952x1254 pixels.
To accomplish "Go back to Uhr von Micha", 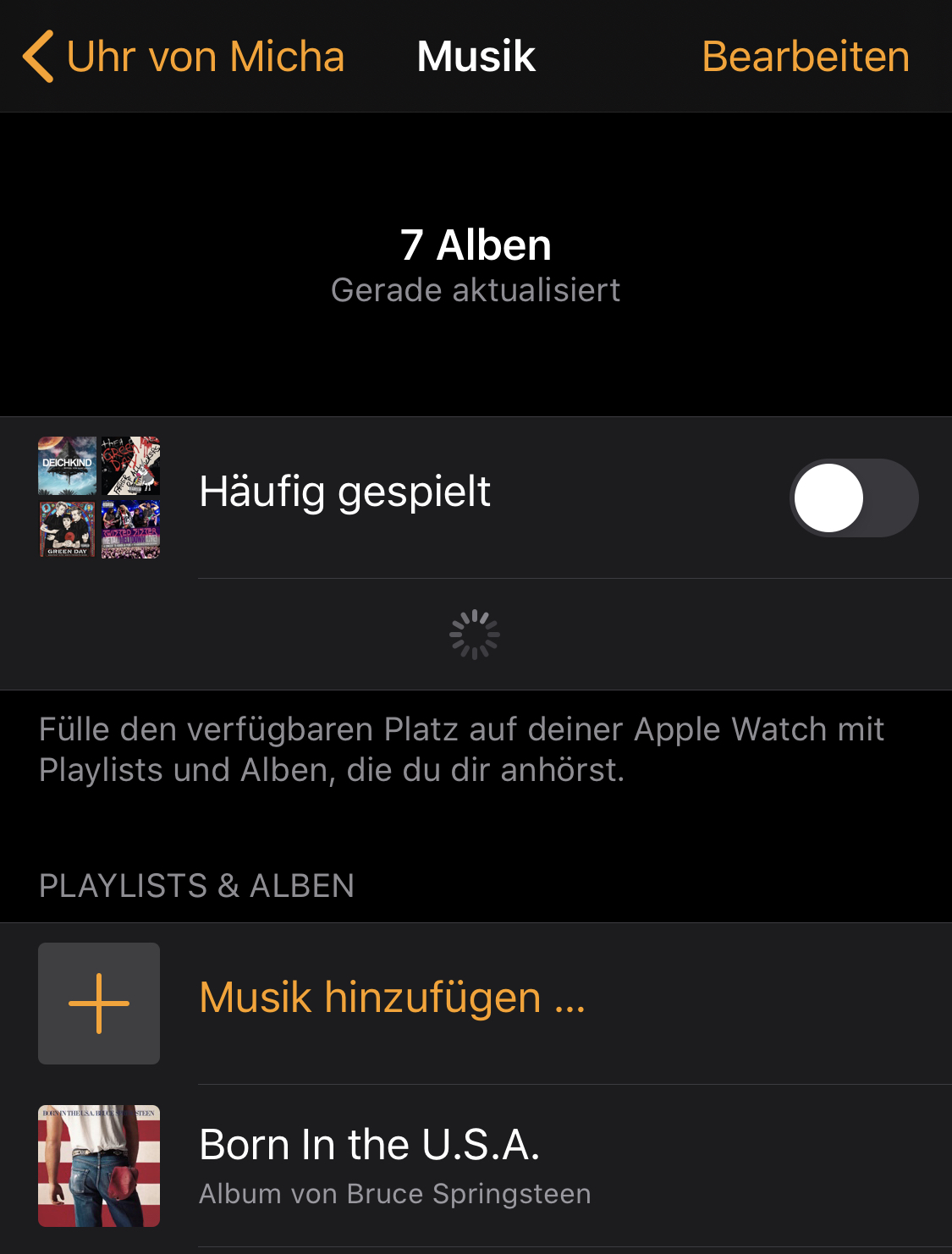I will (x=183, y=57).
